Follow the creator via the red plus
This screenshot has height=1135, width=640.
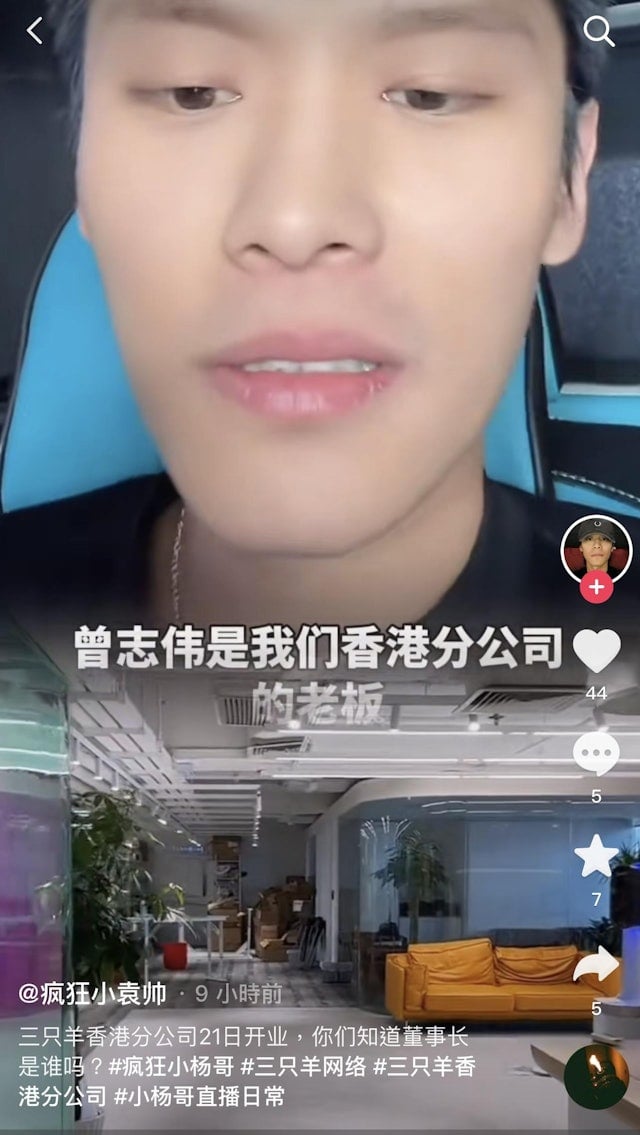(596, 587)
